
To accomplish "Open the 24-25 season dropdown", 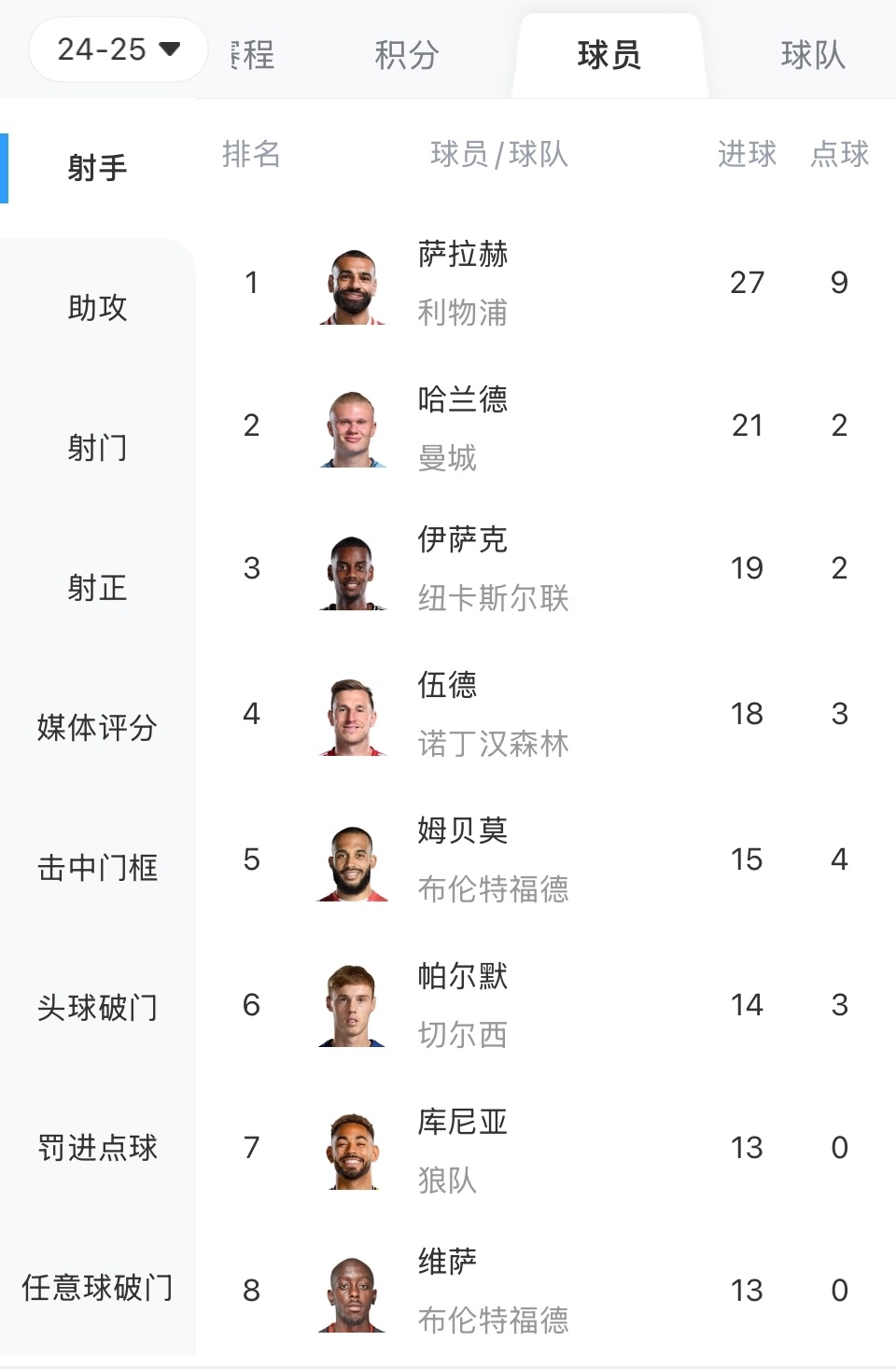I will pos(118,49).
